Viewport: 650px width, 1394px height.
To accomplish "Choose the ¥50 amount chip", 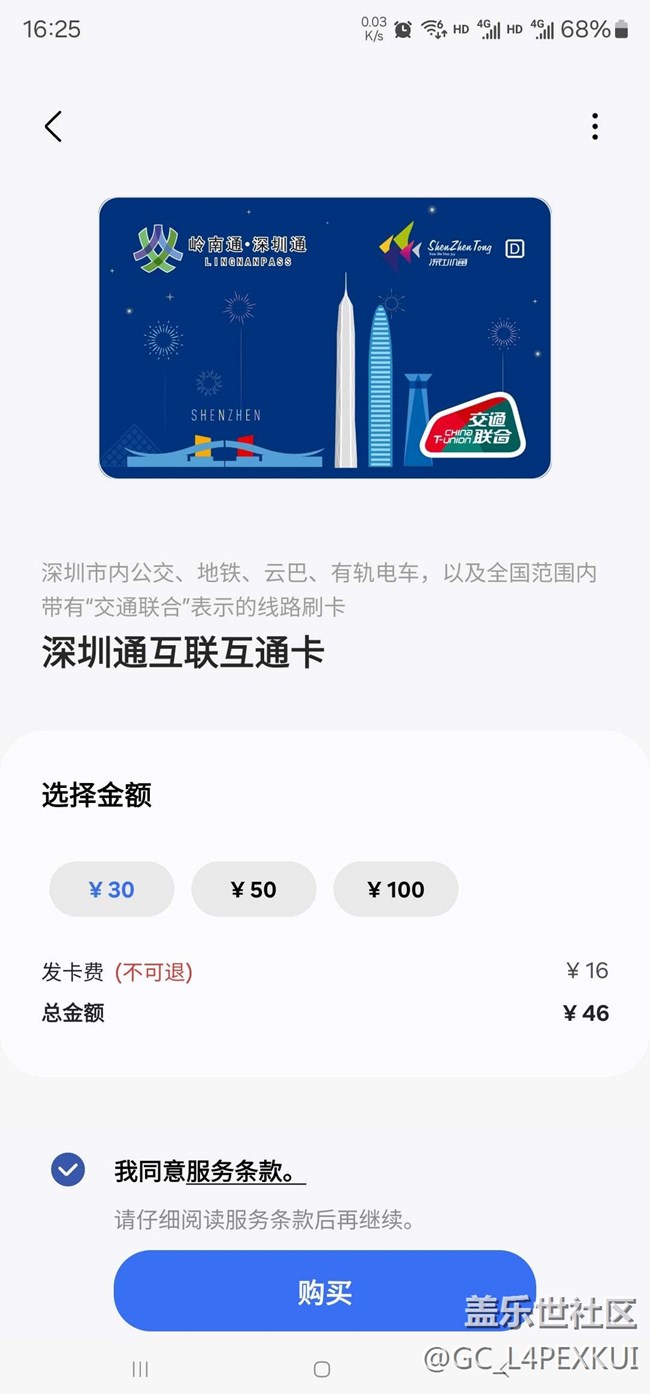I will pyautogui.click(x=254, y=889).
